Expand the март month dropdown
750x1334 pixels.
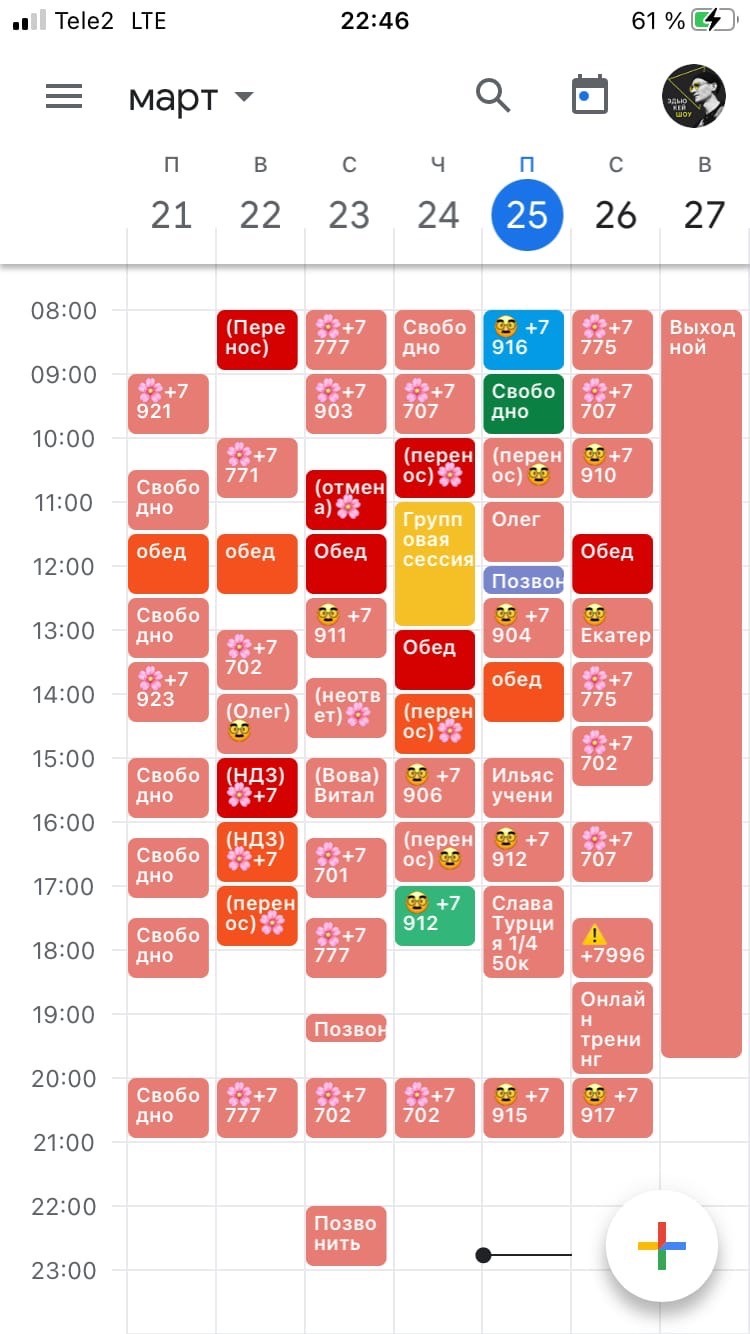pos(191,98)
